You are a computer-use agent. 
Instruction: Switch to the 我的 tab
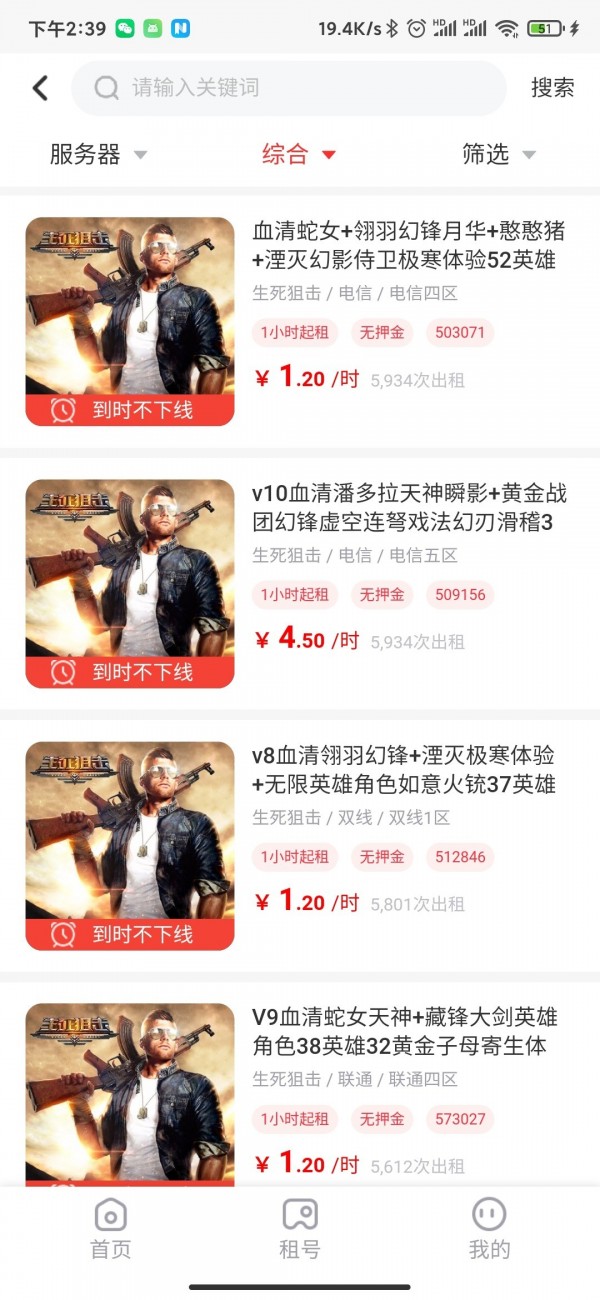pyautogui.click(x=489, y=1228)
